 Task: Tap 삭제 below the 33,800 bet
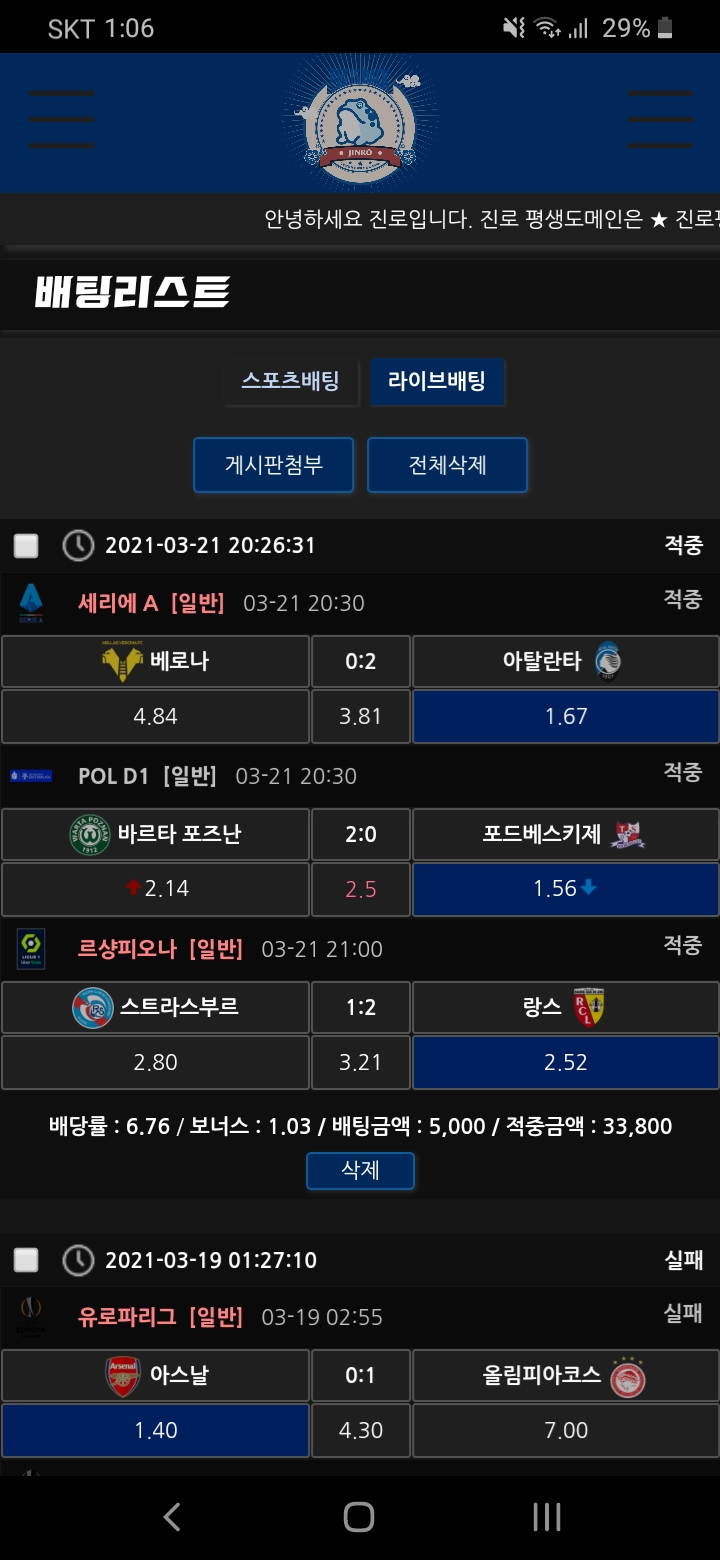(x=360, y=1170)
